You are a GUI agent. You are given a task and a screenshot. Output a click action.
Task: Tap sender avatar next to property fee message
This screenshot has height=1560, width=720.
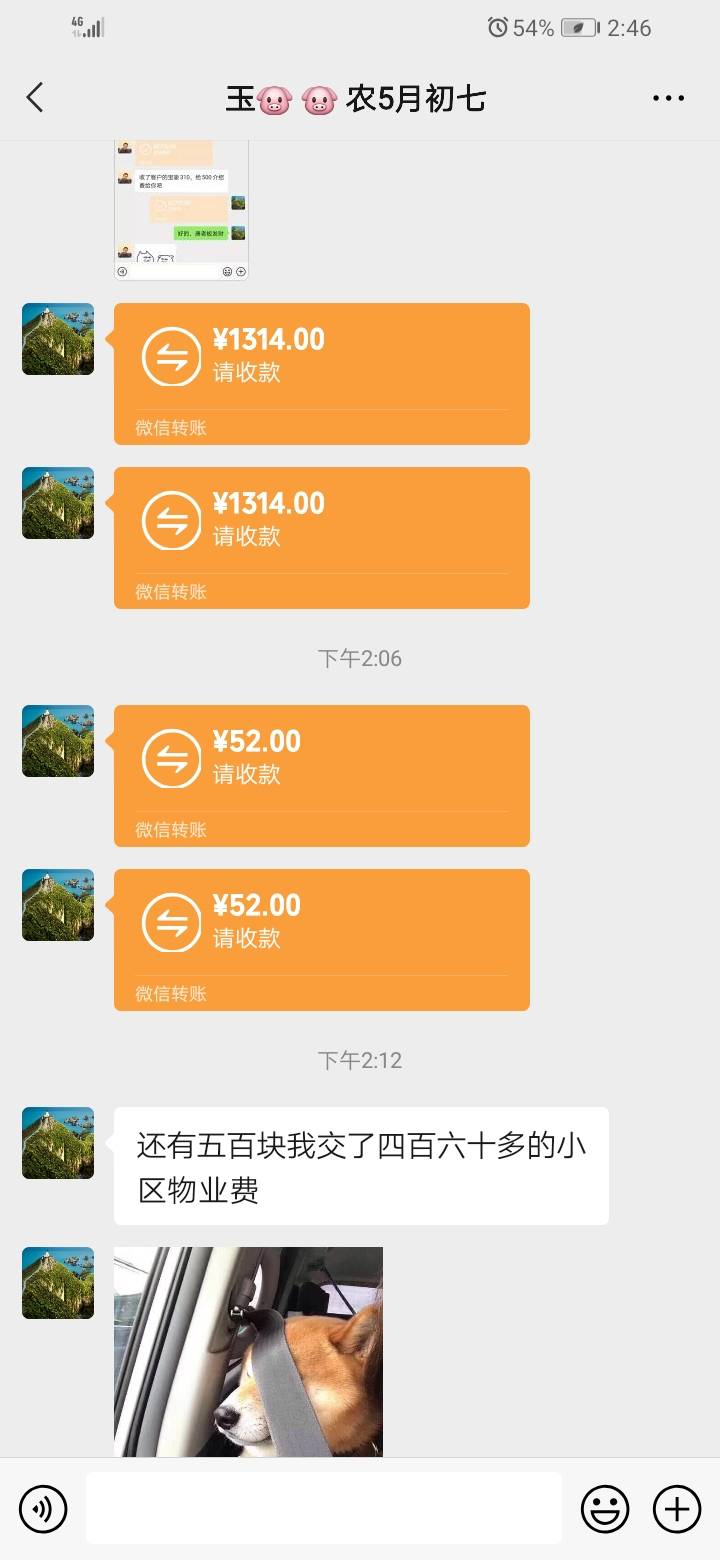(57, 1142)
